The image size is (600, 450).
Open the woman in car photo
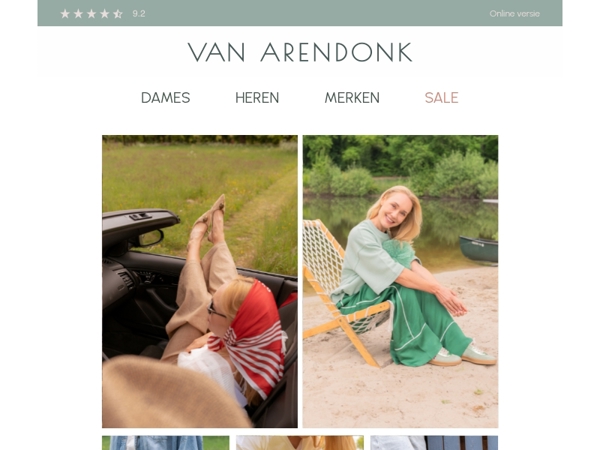click(x=199, y=281)
